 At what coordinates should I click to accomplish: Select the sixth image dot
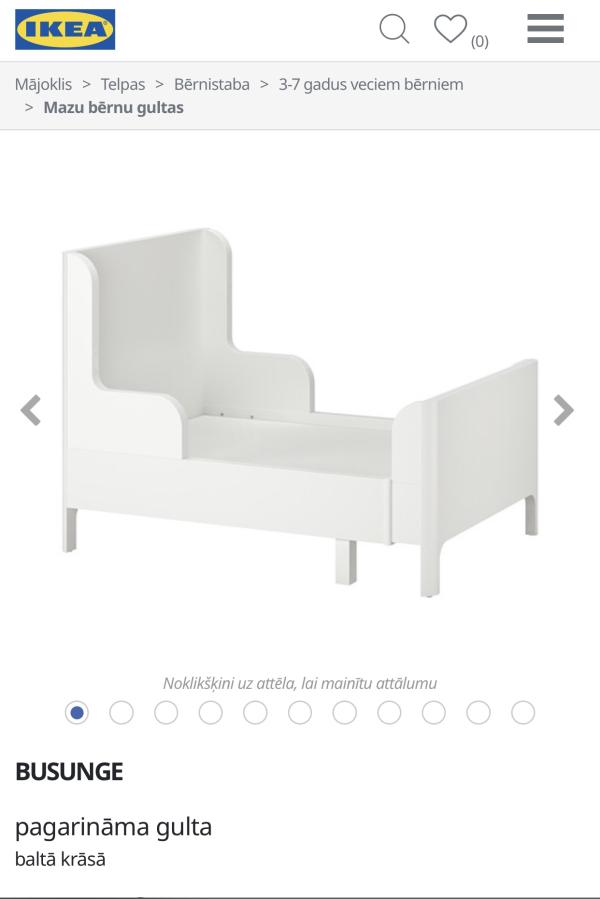(300, 712)
